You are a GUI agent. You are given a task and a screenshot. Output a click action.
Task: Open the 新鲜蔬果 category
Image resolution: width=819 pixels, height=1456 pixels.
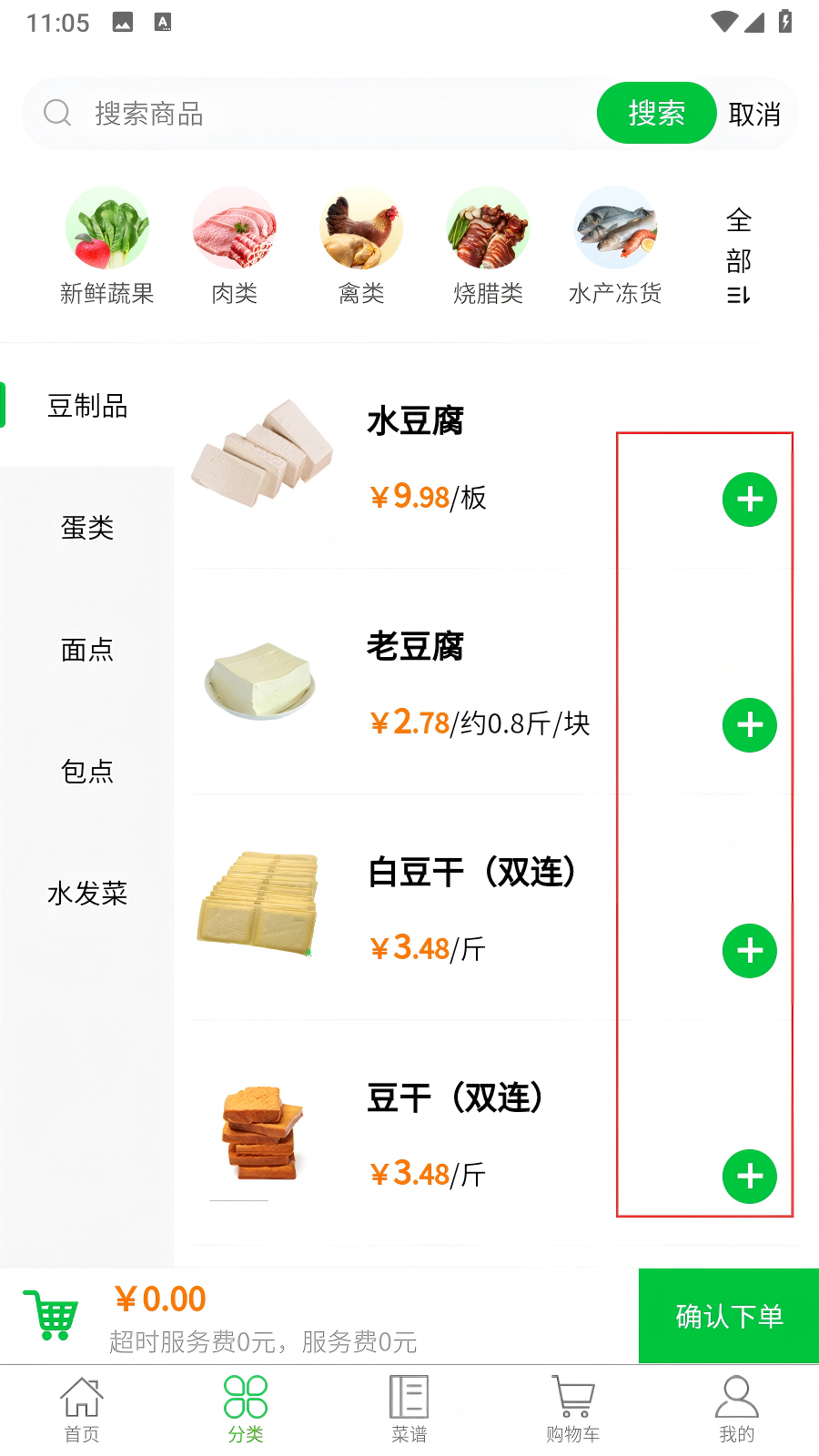point(107,246)
